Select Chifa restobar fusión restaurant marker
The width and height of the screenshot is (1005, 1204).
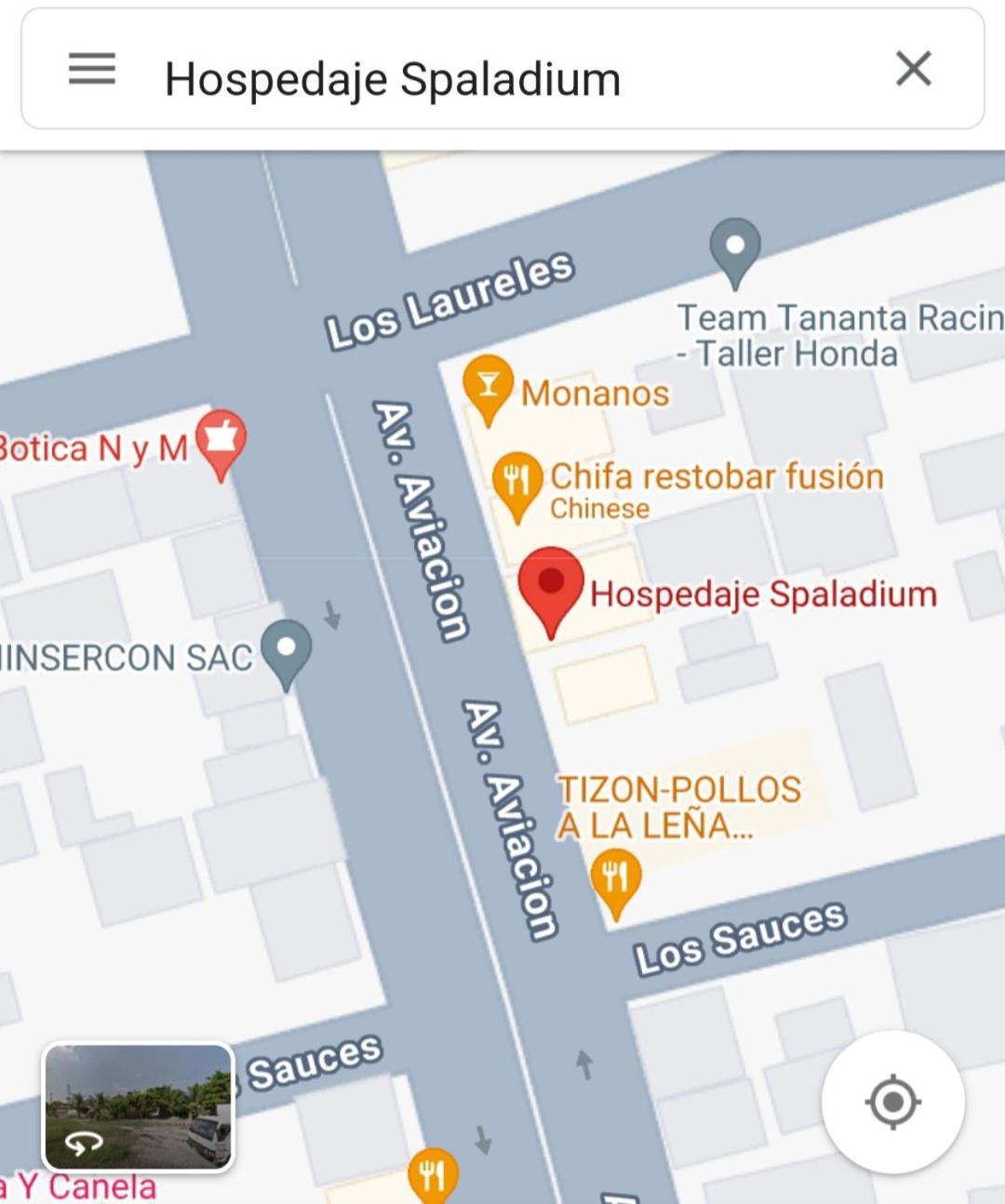(x=516, y=481)
